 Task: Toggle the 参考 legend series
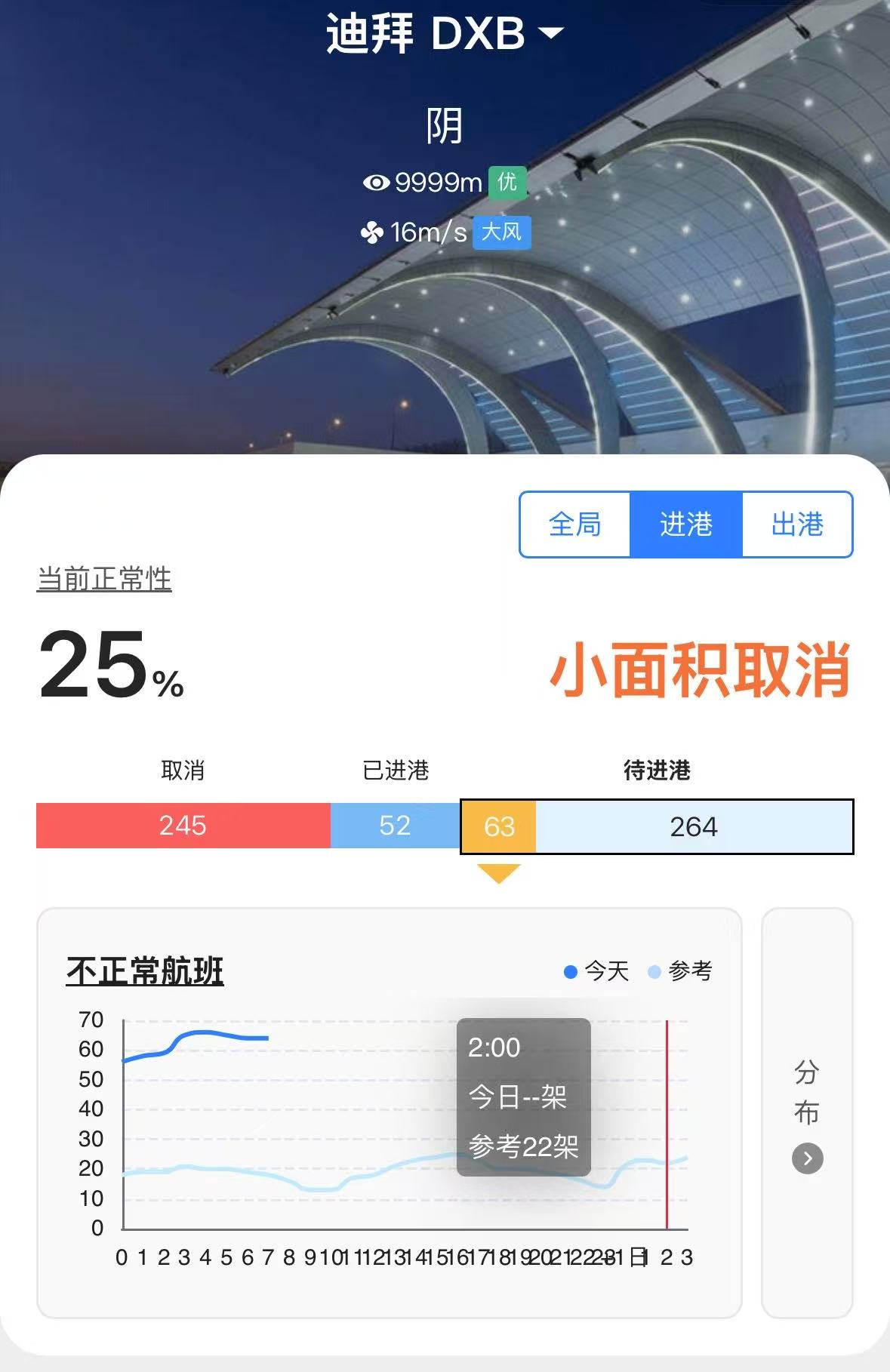[x=681, y=971]
